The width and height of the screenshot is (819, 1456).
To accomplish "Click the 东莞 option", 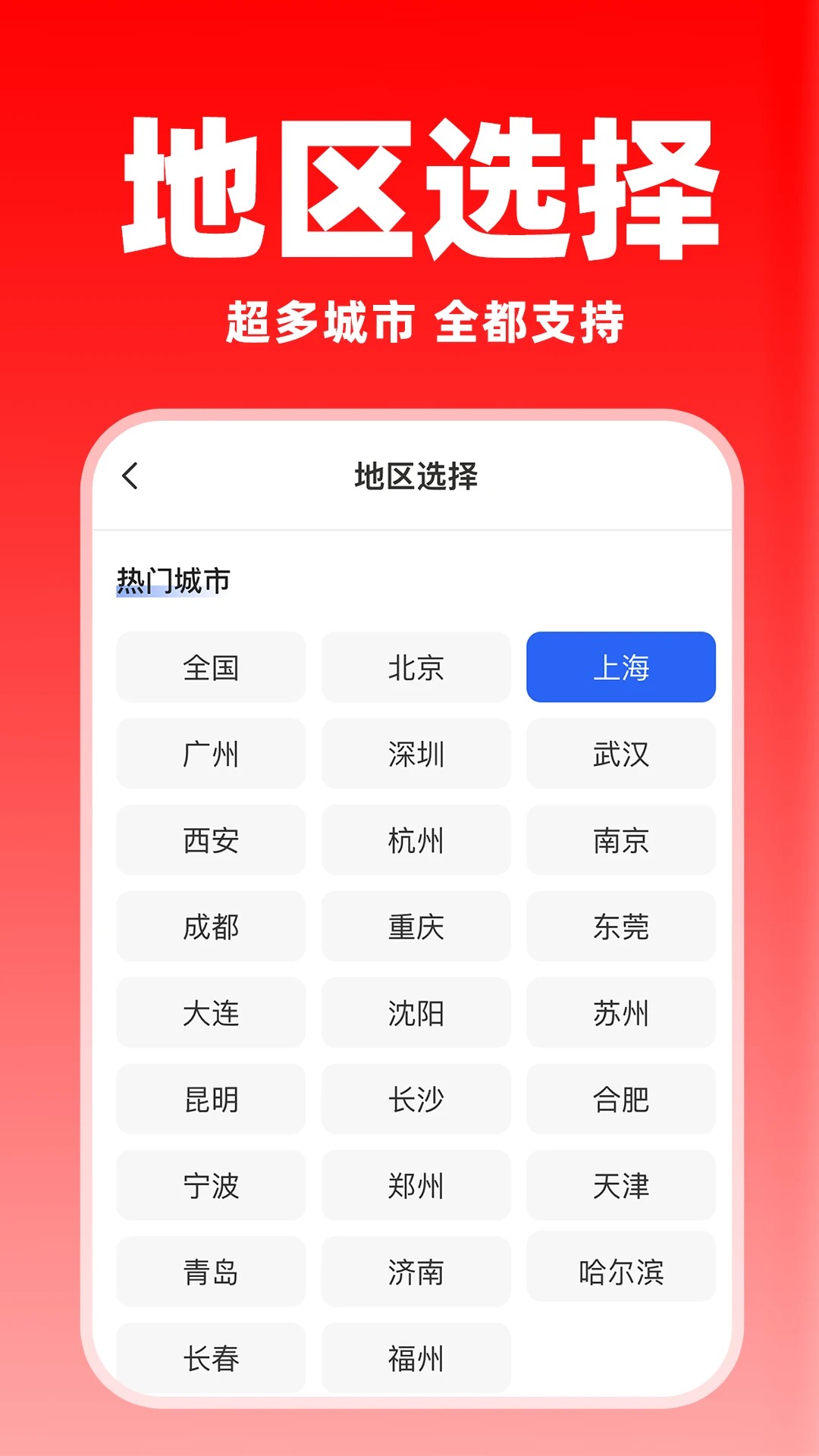I will point(620,927).
